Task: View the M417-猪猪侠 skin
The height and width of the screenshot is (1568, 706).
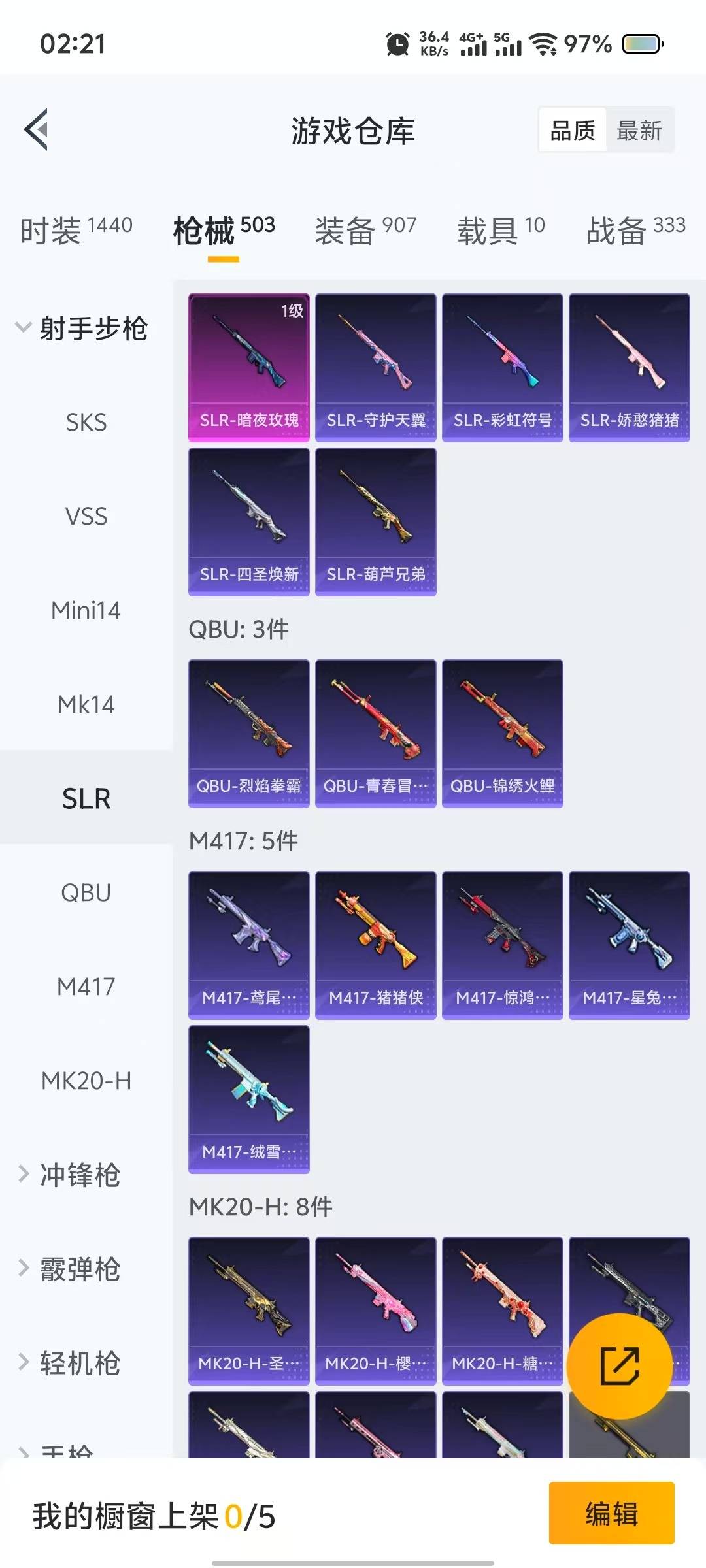Action: pos(376,945)
